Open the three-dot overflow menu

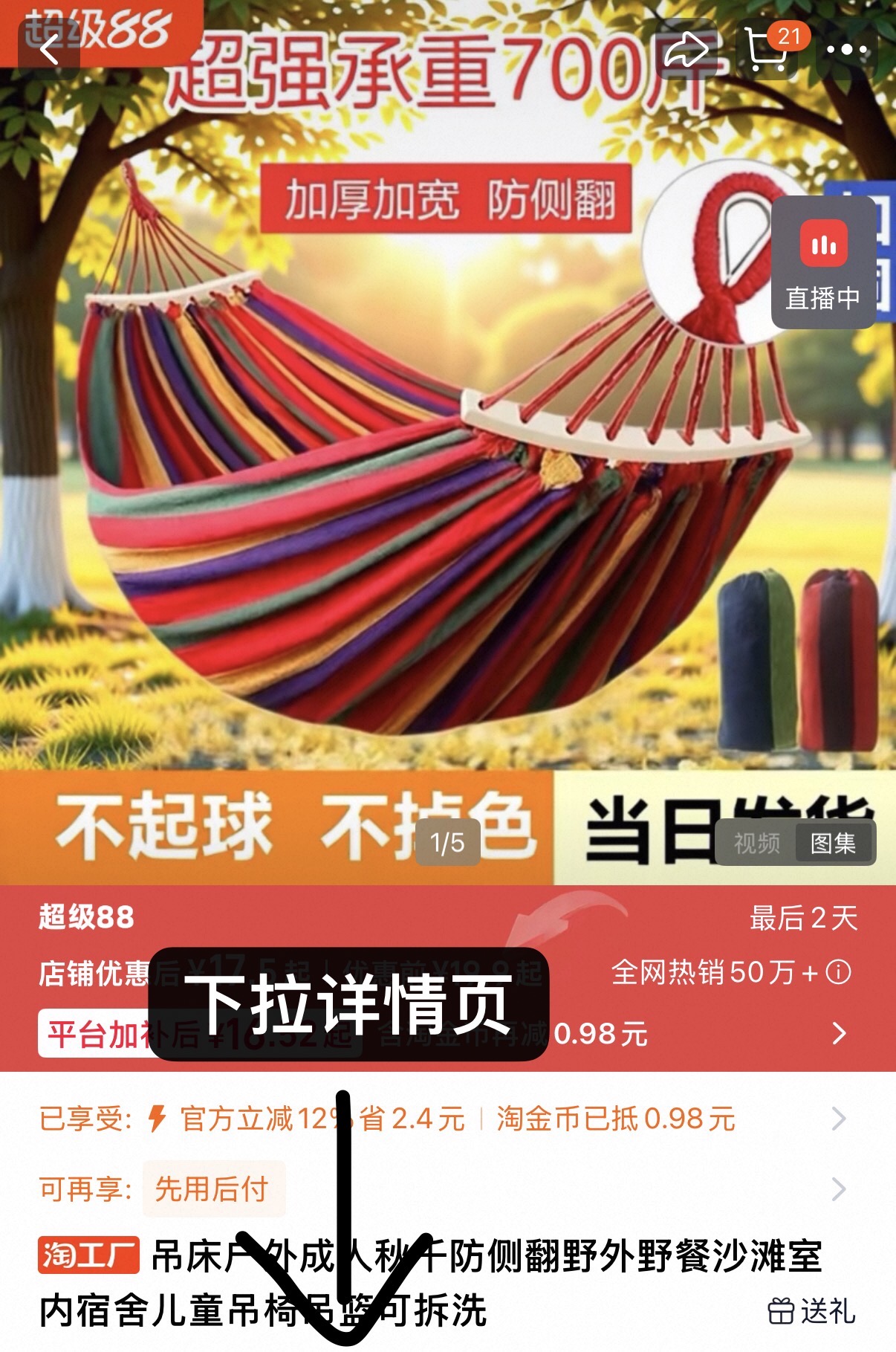click(x=847, y=51)
